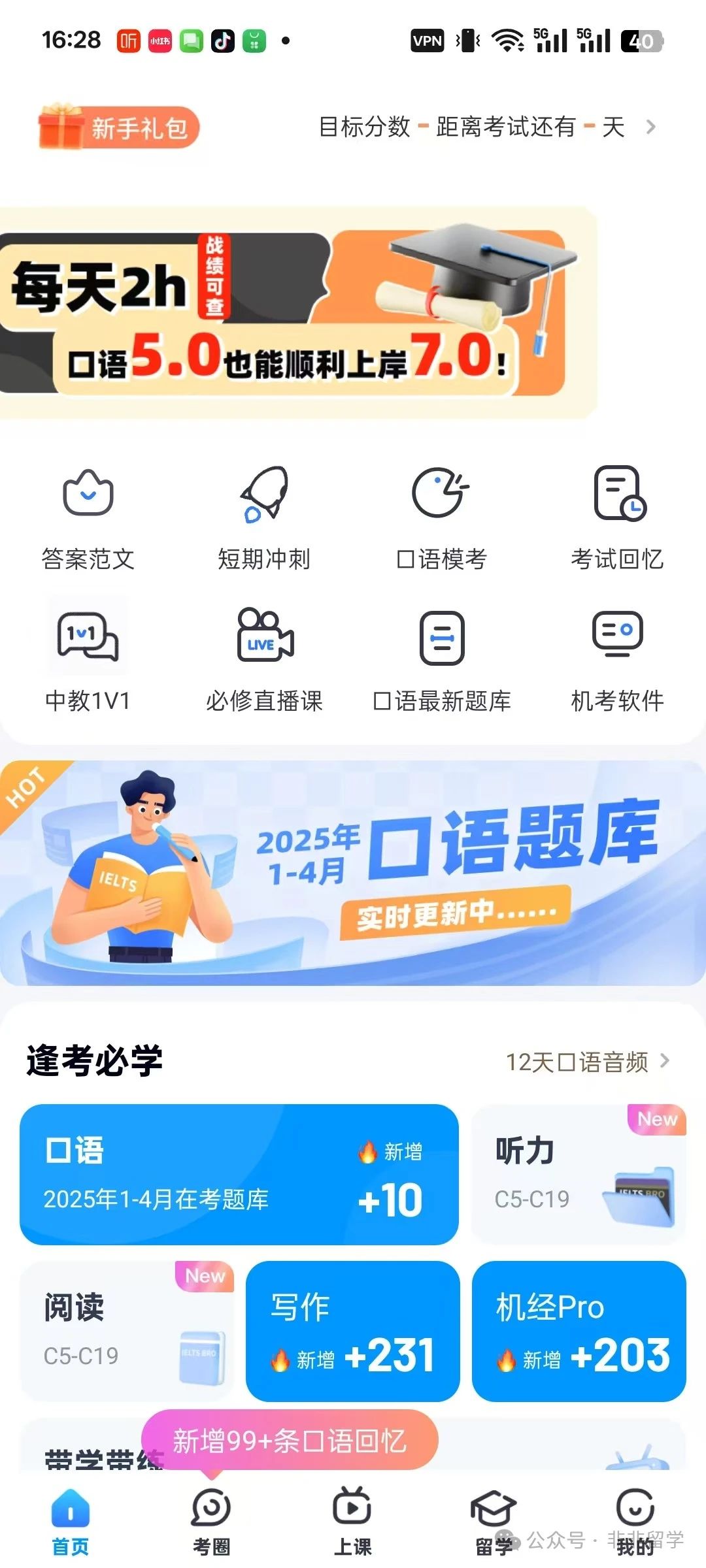The image size is (706, 1568).
Task: Open target score and exam countdown settings
Action: pyautogui.click(x=487, y=127)
